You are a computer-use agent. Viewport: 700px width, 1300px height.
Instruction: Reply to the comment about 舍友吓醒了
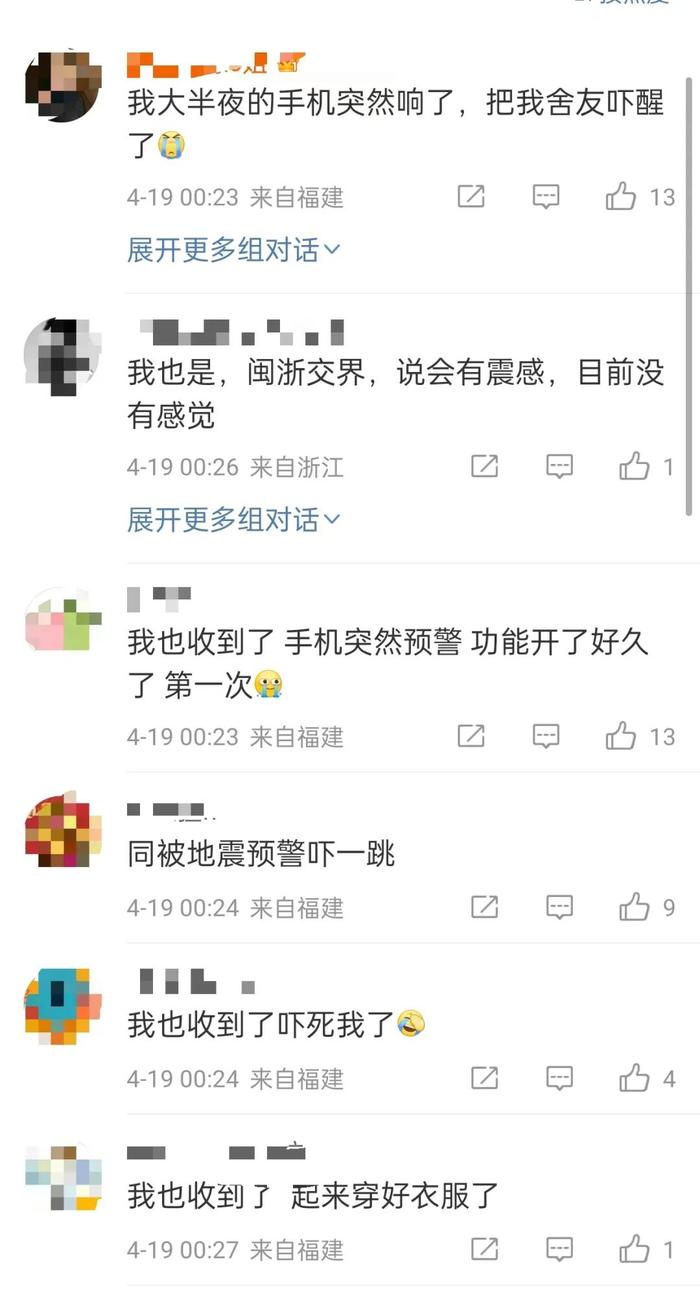[x=546, y=197]
